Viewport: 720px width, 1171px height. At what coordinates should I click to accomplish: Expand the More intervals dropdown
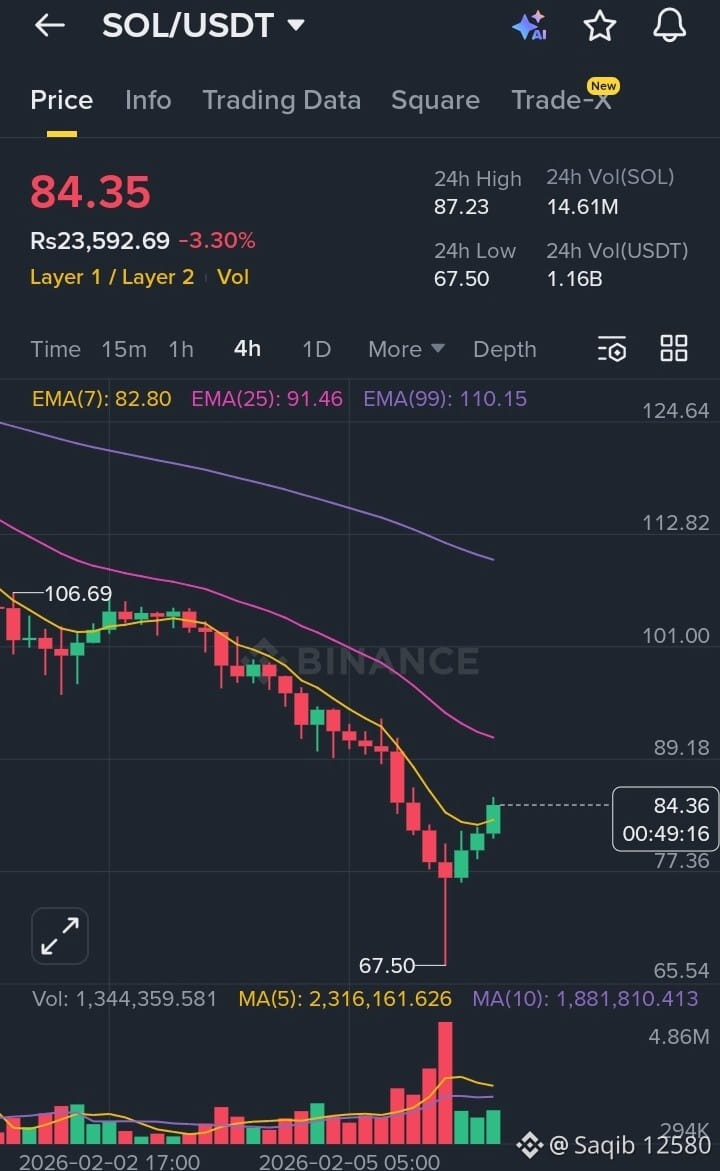[406, 349]
